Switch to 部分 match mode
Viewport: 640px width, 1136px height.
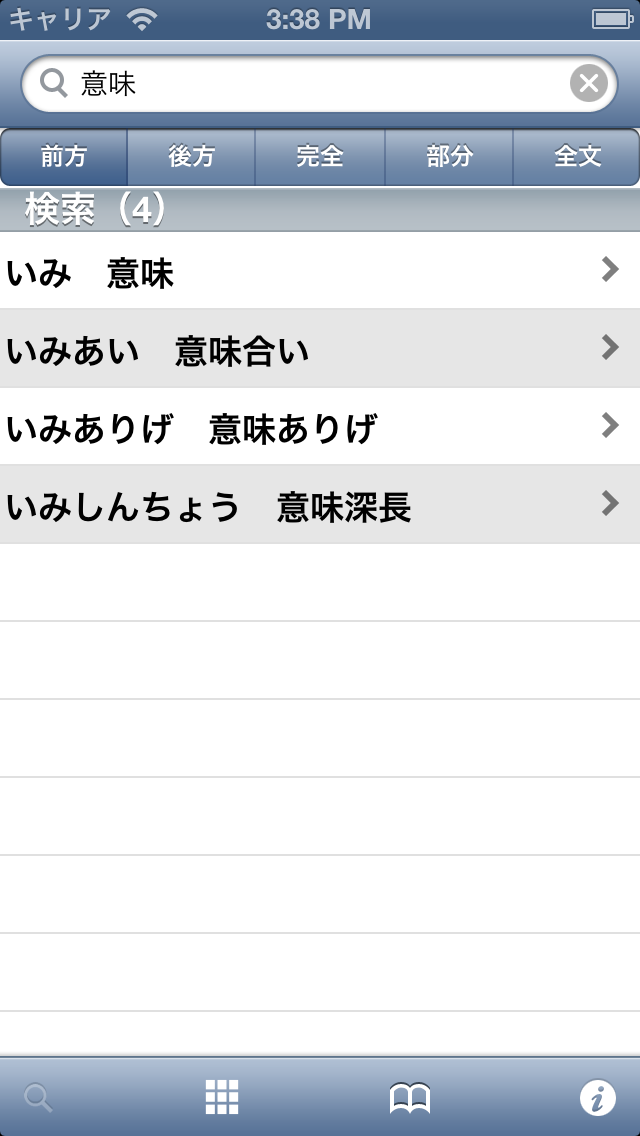449,157
